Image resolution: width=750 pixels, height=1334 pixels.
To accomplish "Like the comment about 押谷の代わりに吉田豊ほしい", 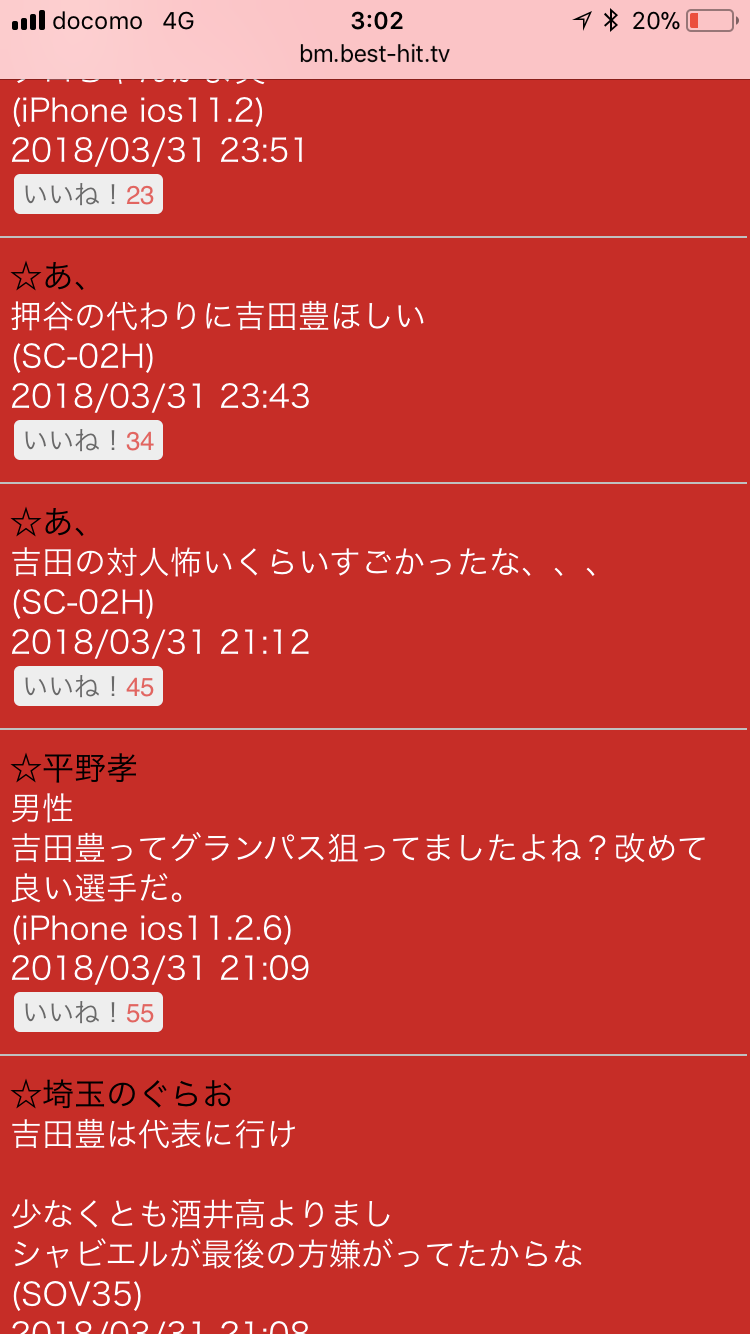I will pyautogui.click(x=88, y=440).
